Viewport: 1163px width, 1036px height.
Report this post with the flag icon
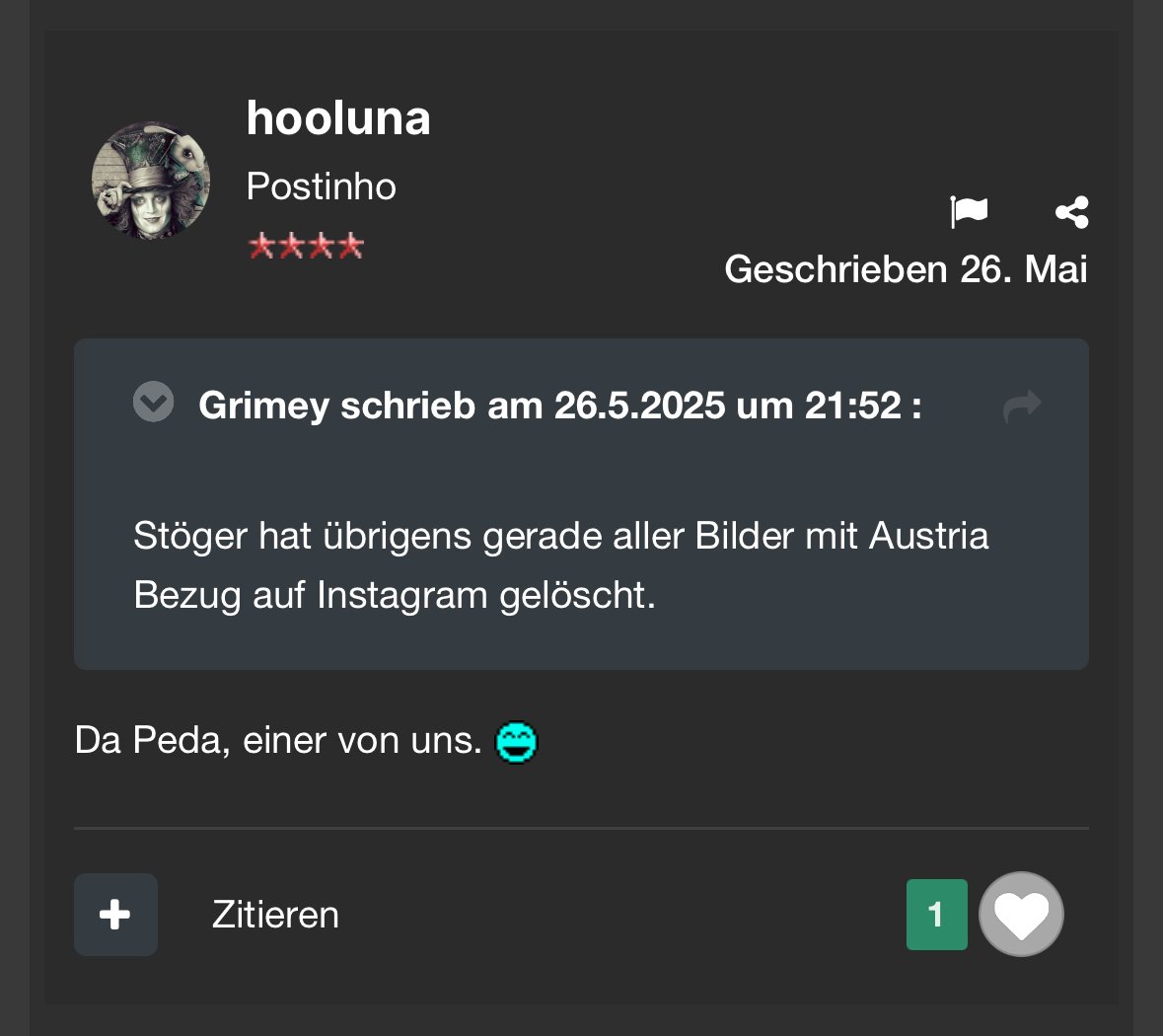969,211
